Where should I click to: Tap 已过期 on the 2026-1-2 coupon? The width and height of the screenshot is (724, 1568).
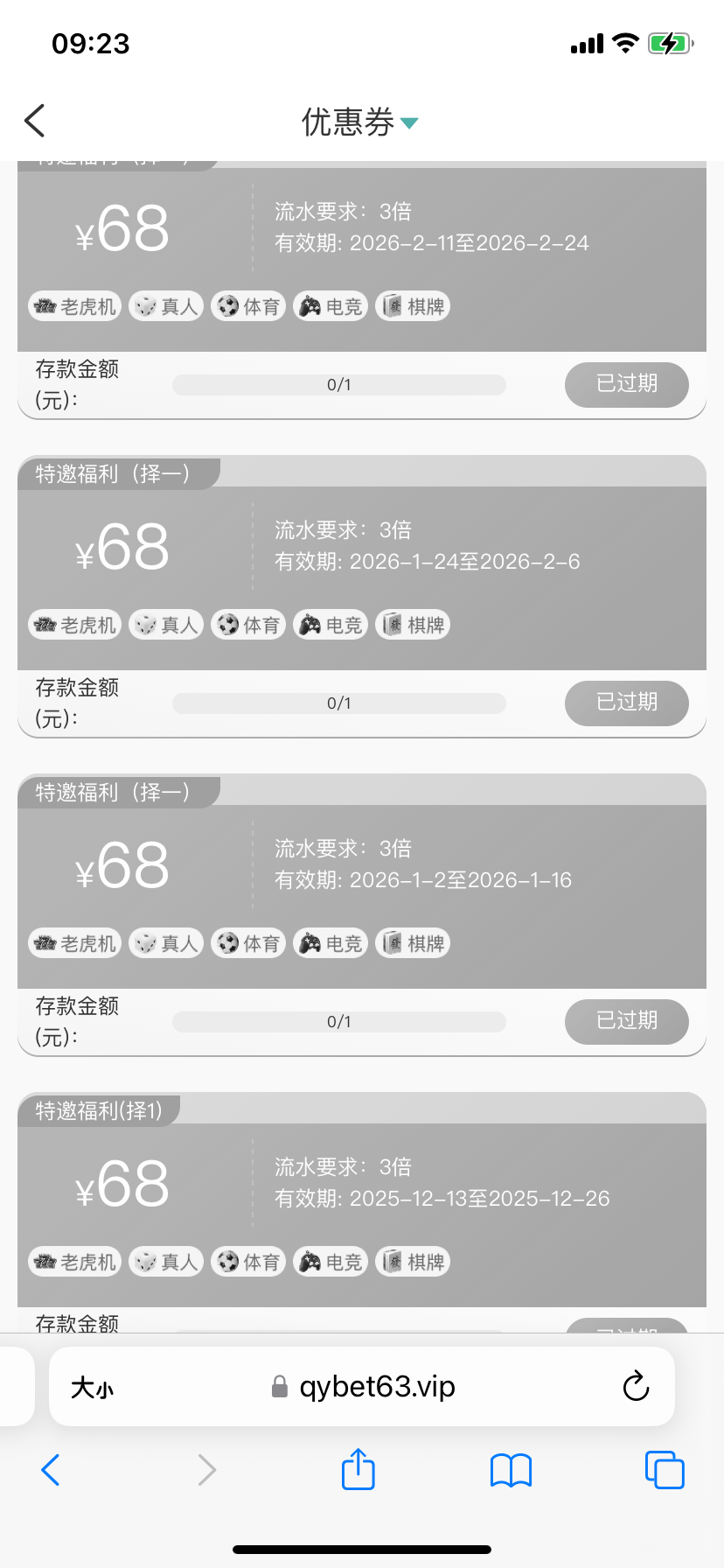tap(626, 1021)
